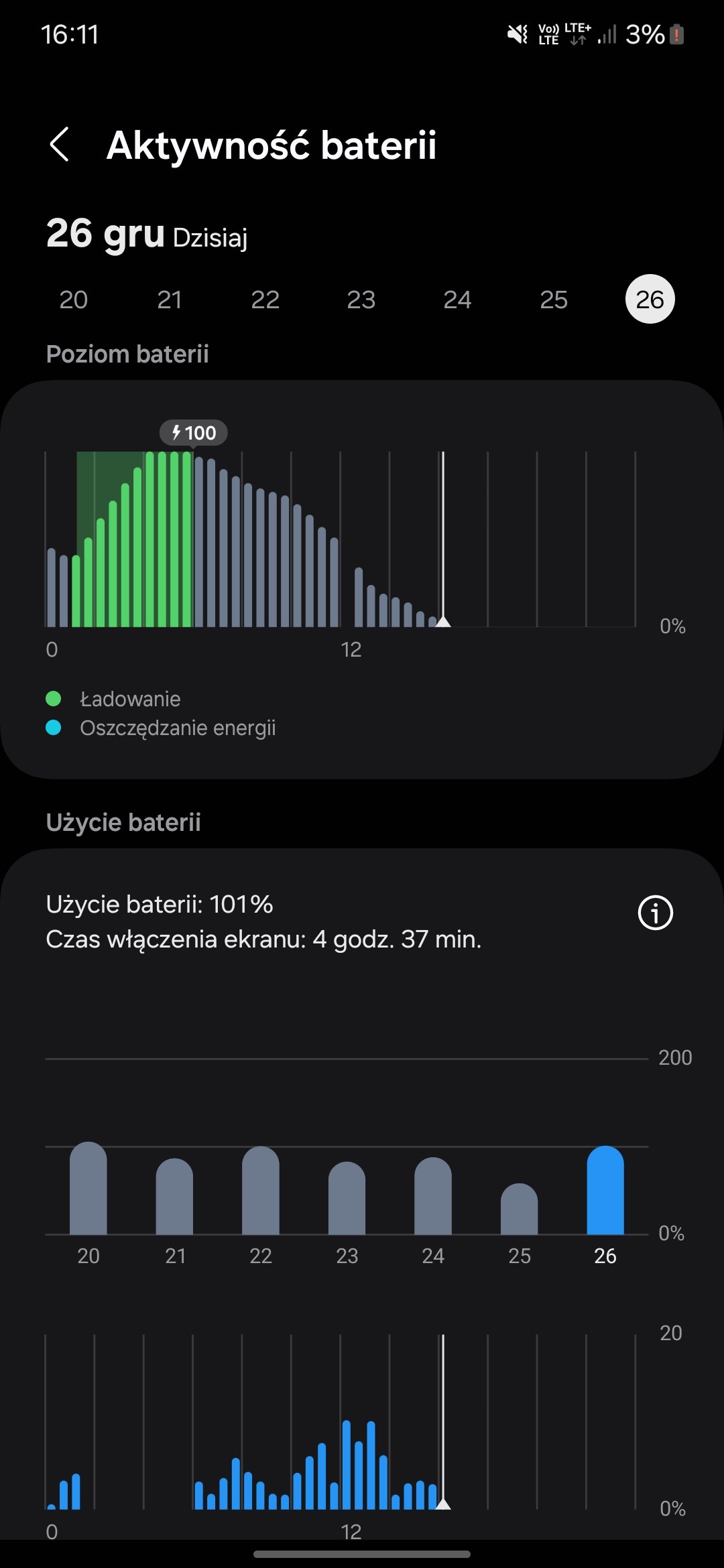Tap the usage bar for day 21
Screen dimensions: 724x1568
click(x=174, y=1196)
